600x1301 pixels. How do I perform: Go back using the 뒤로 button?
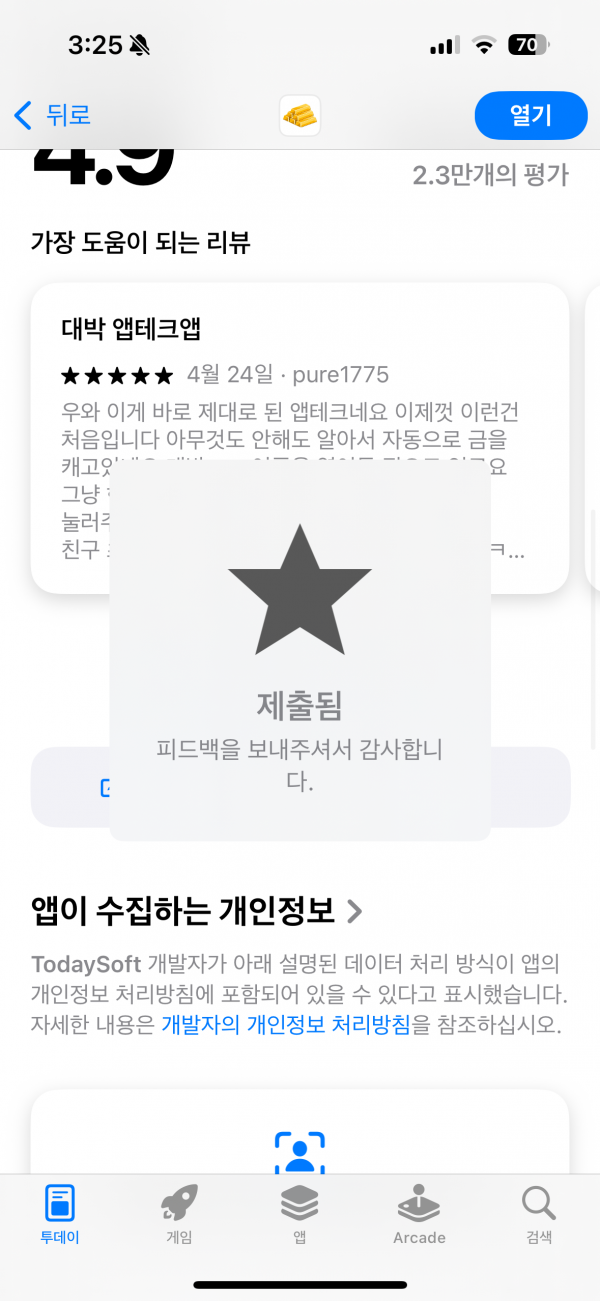52,115
